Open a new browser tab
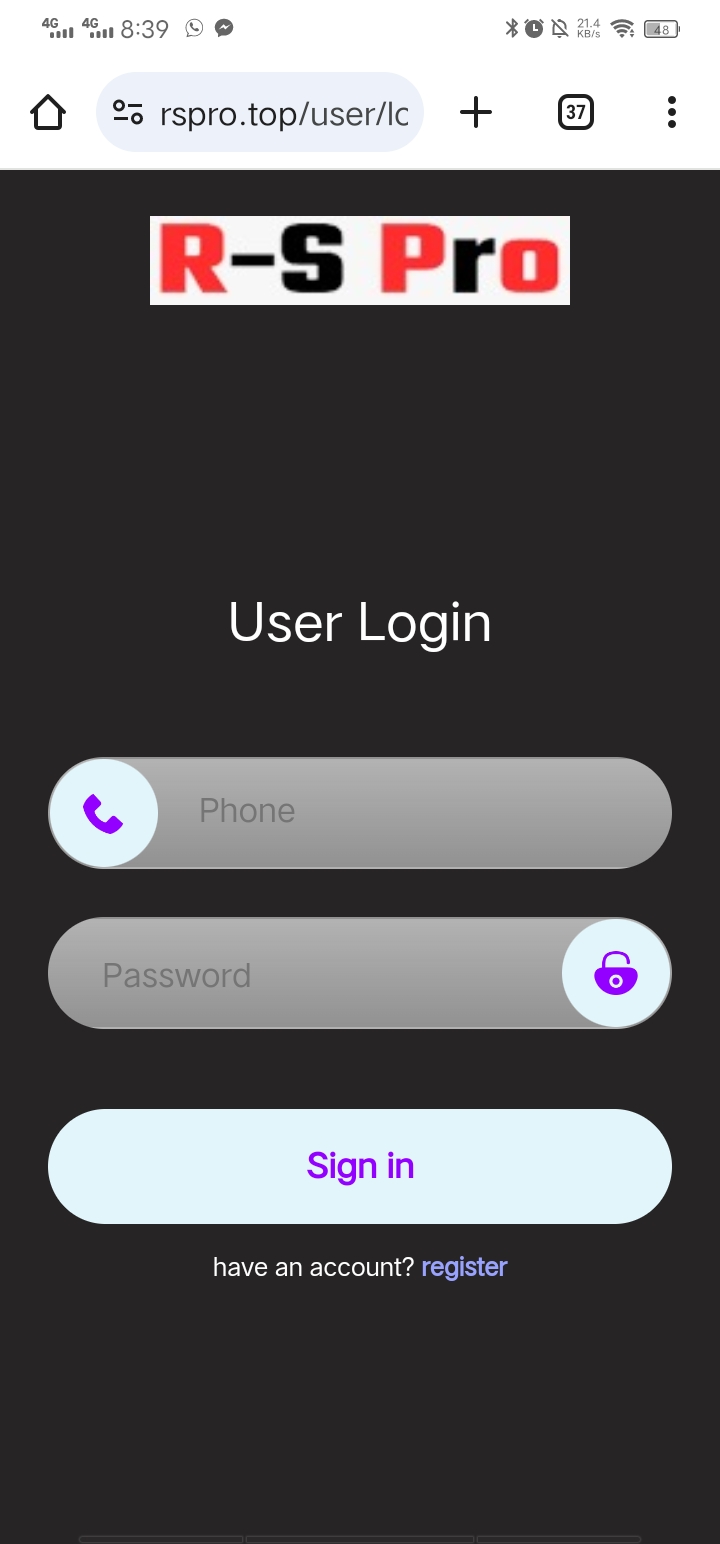Image resolution: width=720 pixels, height=1544 pixels. [476, 112]
